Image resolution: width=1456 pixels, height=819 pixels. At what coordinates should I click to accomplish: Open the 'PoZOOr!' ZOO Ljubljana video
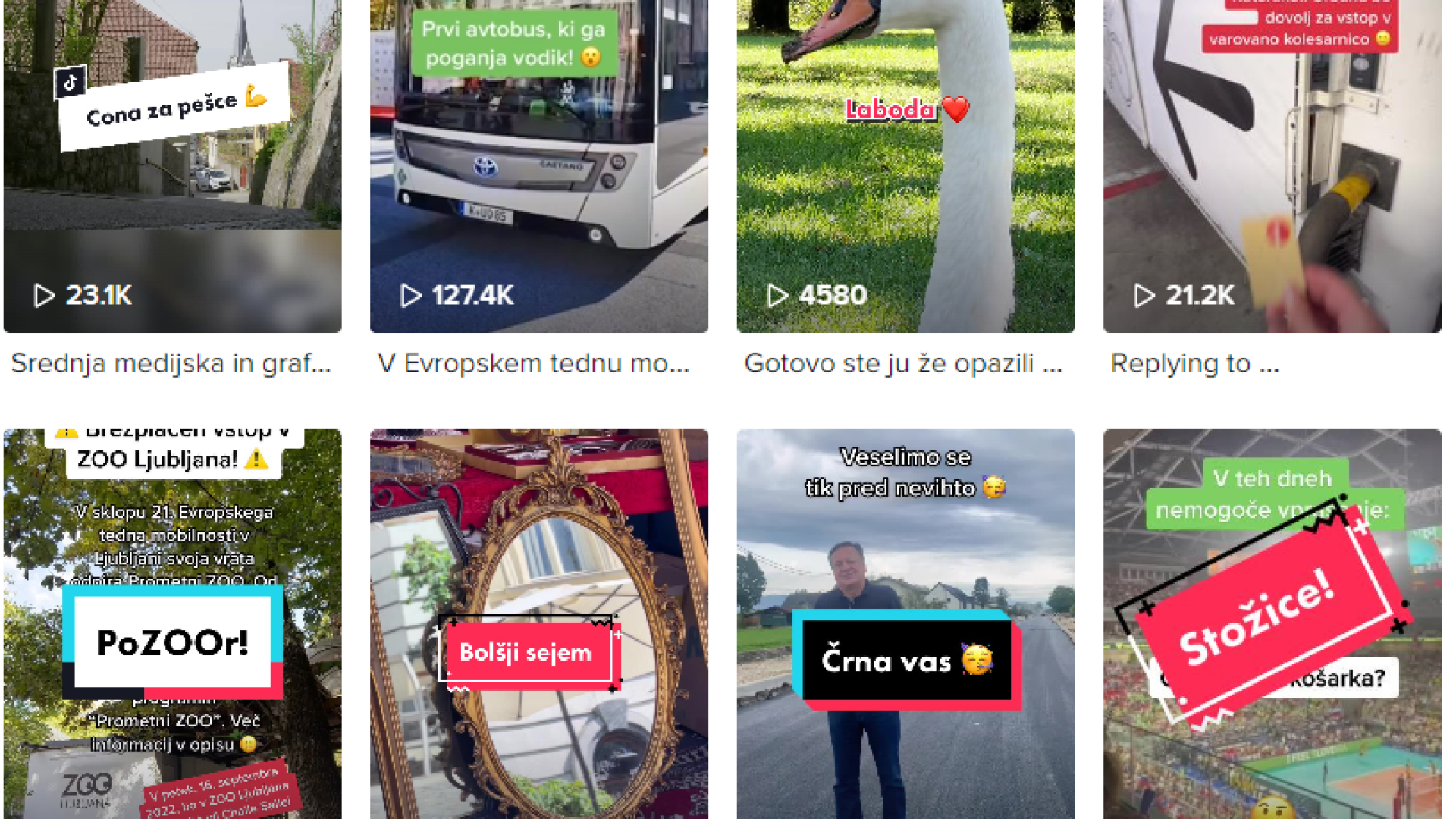[172, 623]
